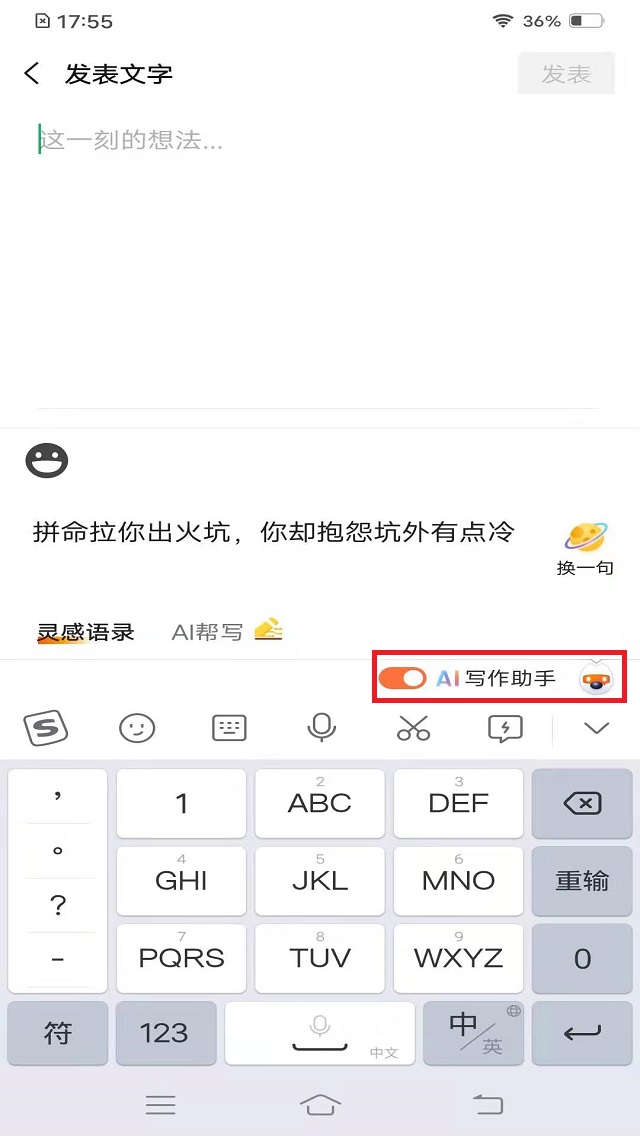The height and width of the screenshot is (1136, 640).
Task: Open the AI assistant robot icon
Action: [595, 679]
